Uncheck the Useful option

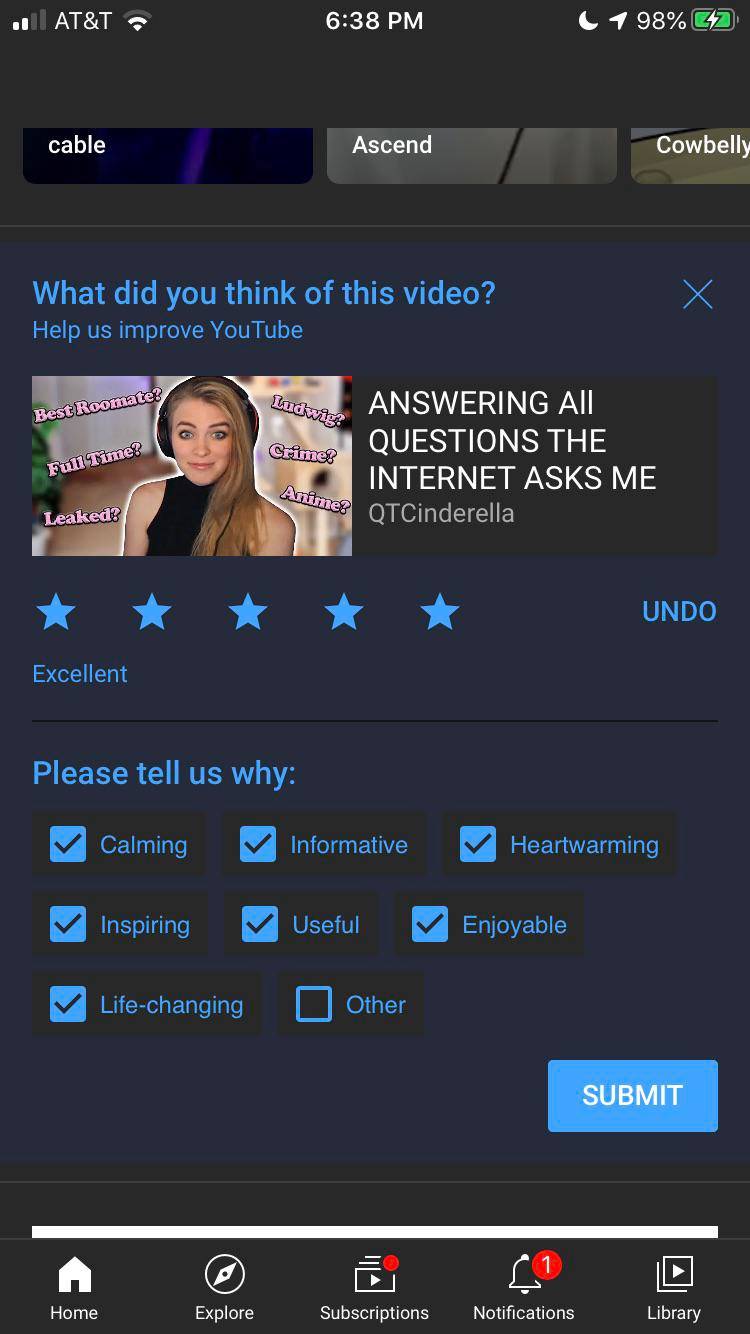(258, 924)
